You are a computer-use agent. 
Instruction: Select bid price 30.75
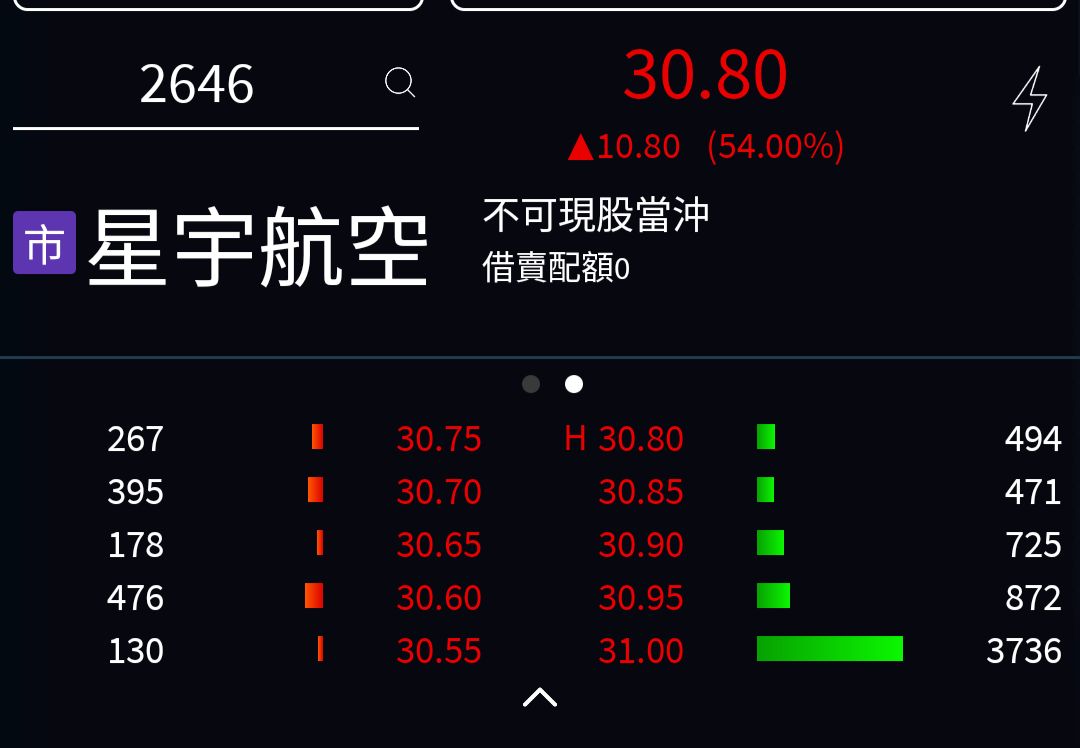(x=439, y=439)
